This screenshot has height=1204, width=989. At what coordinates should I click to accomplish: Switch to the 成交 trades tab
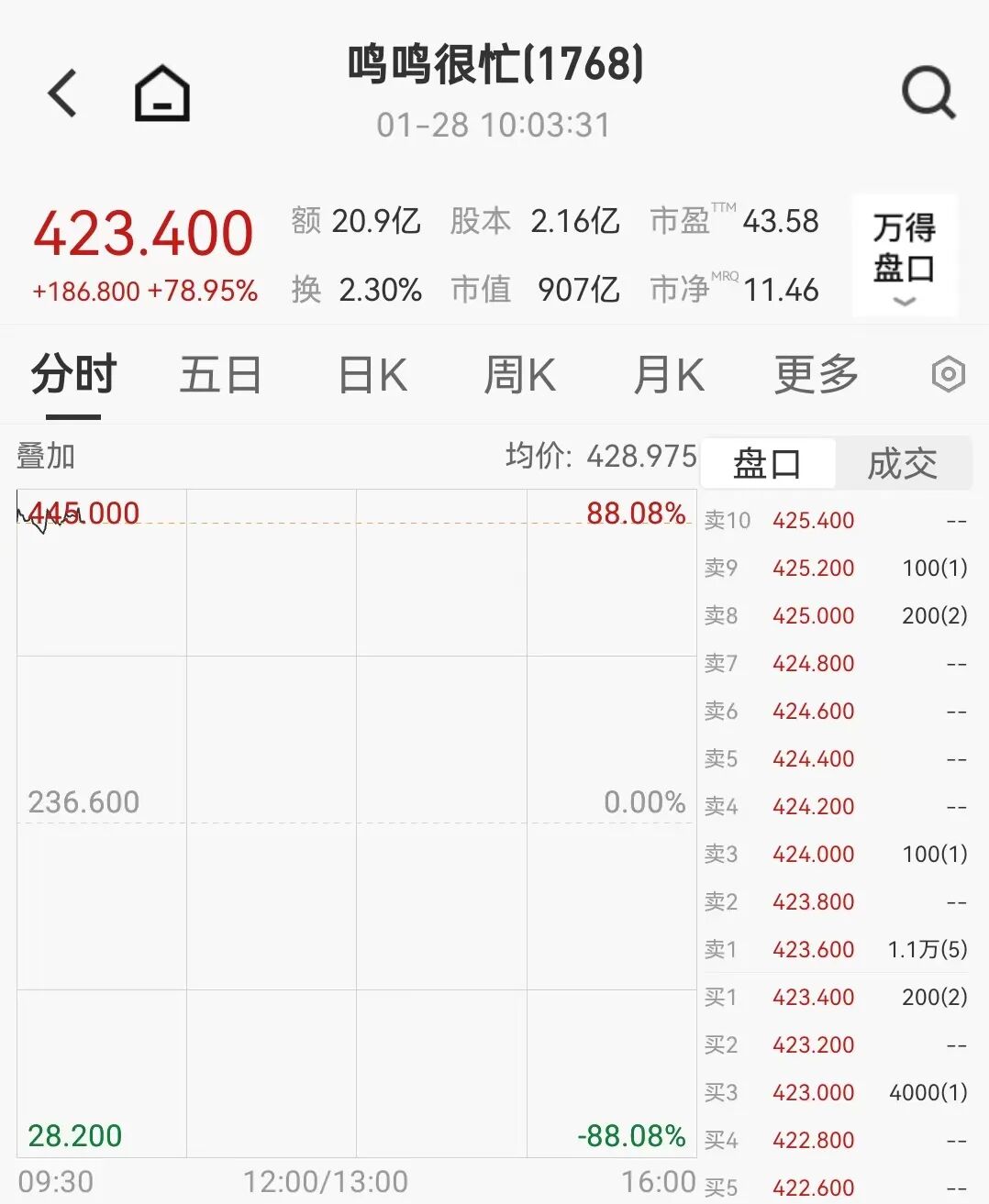902,463
